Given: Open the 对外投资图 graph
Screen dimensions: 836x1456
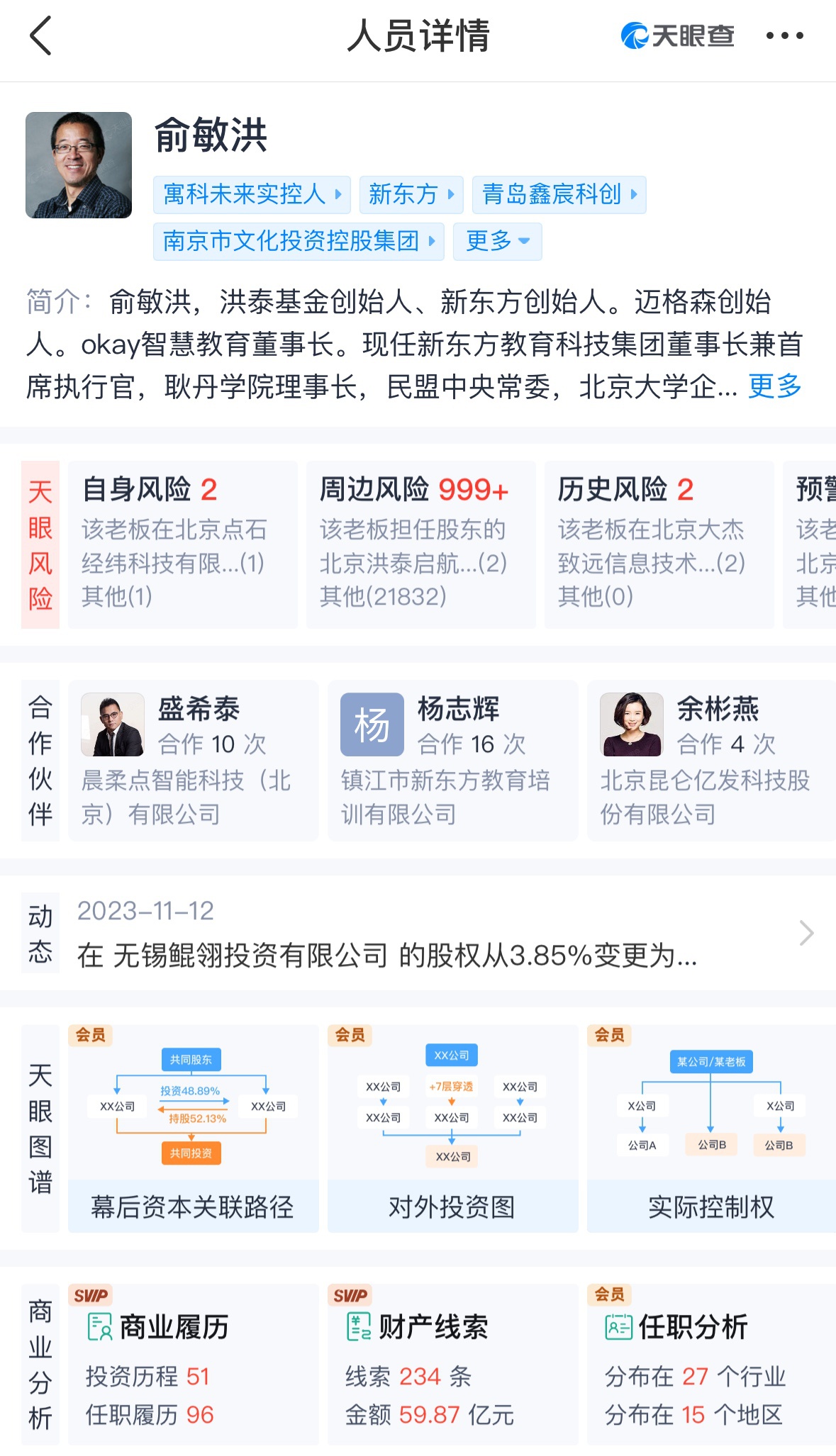Looking at the screenshot, I should [452, 1128].
